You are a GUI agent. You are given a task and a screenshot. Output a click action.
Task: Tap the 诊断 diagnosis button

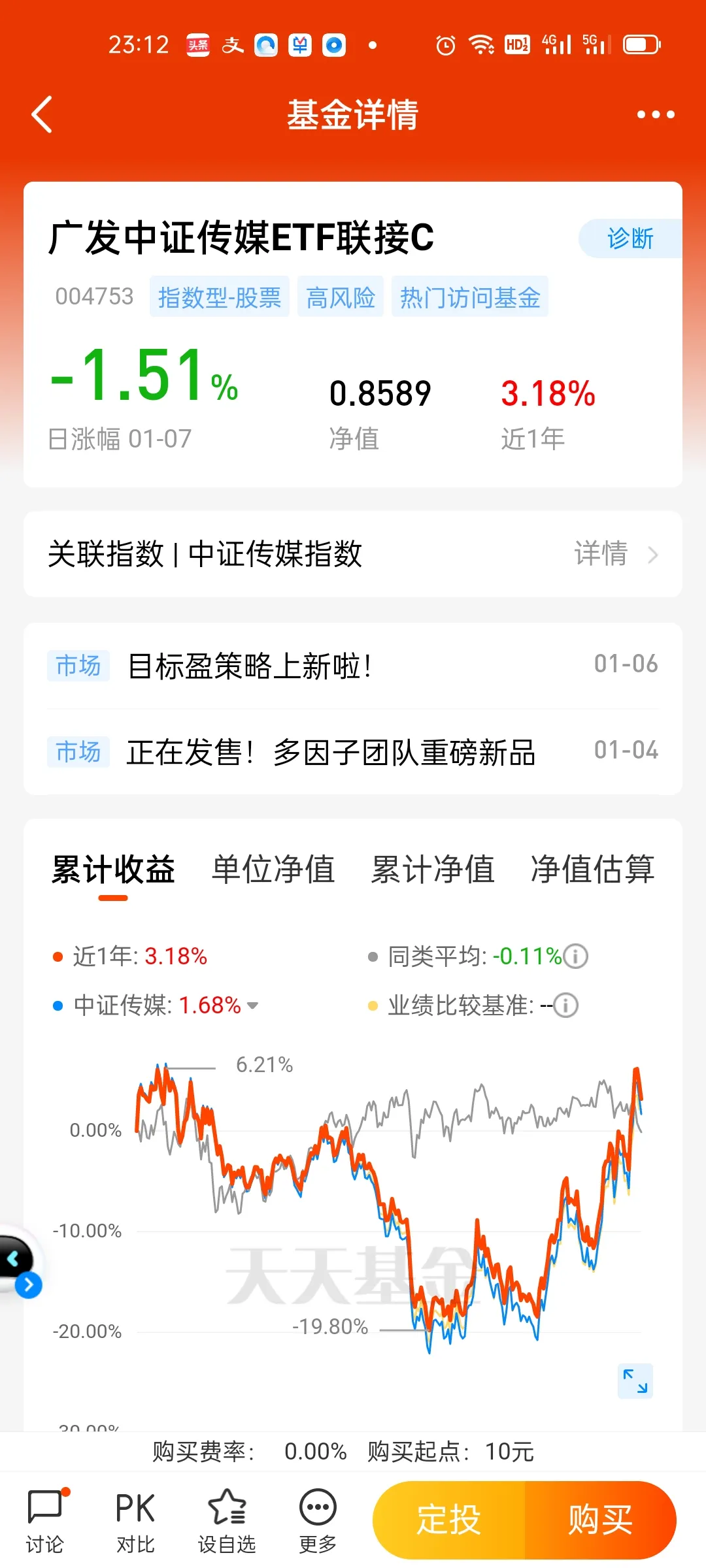pos(630,238)
